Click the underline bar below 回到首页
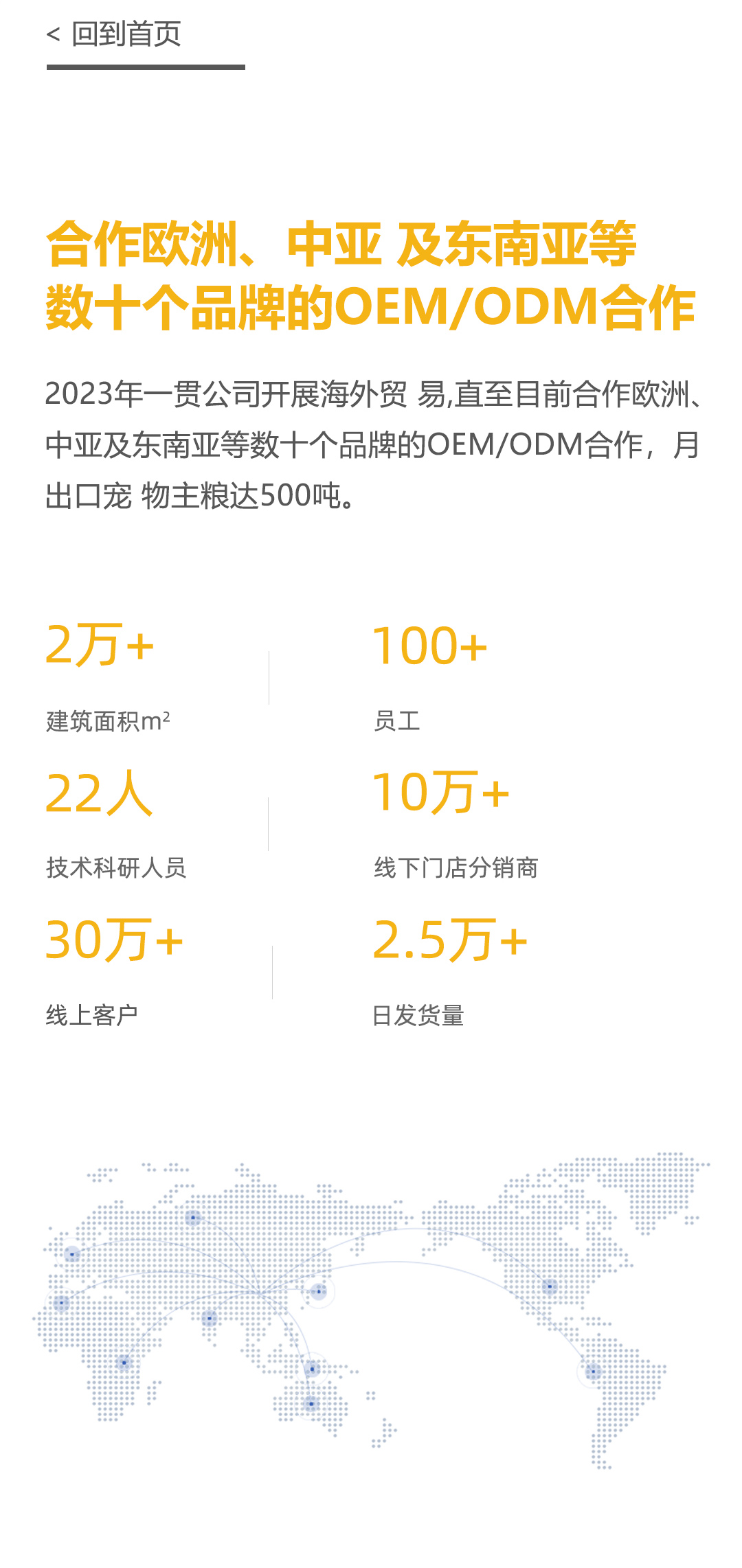 pos(146,67)
